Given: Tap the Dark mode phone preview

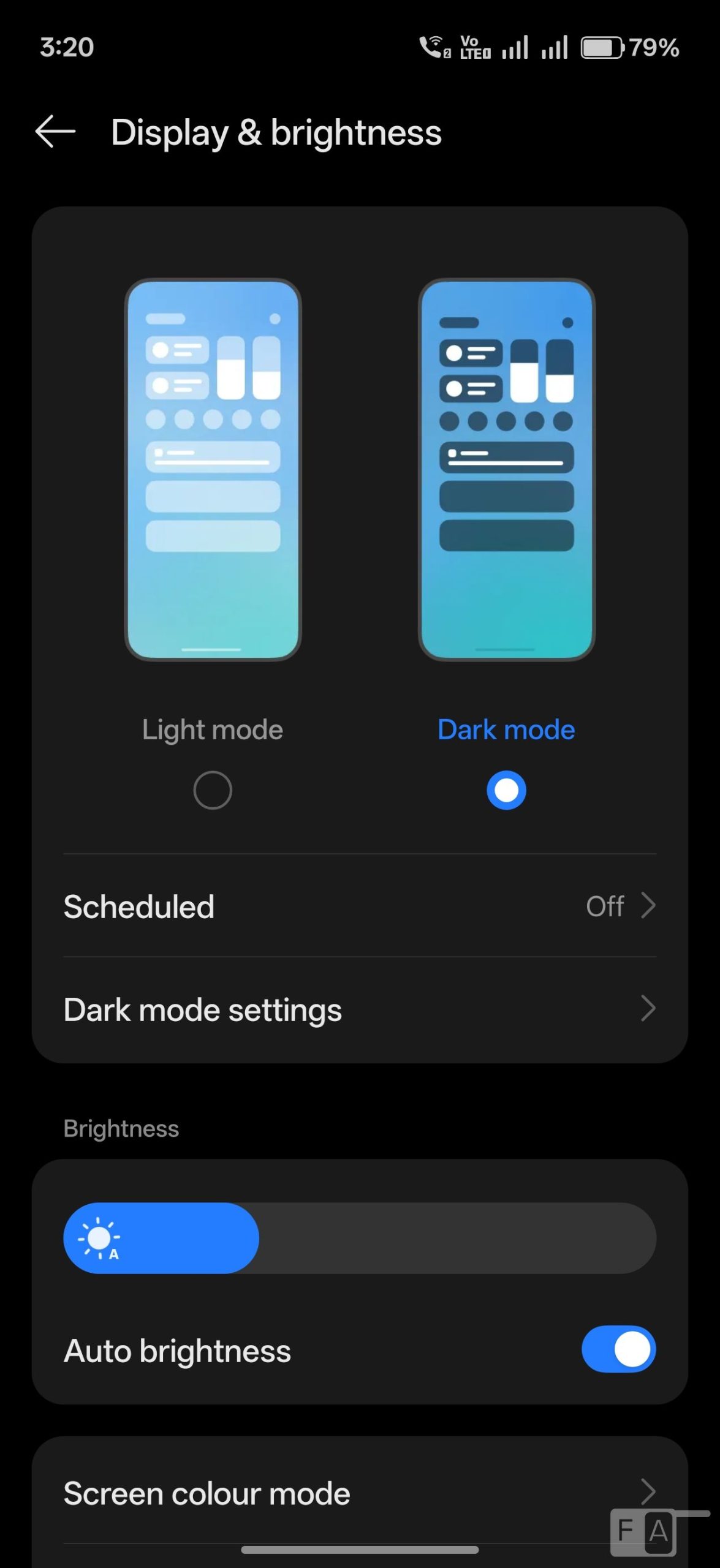Looking at the screenshot, I should point(507,470).
